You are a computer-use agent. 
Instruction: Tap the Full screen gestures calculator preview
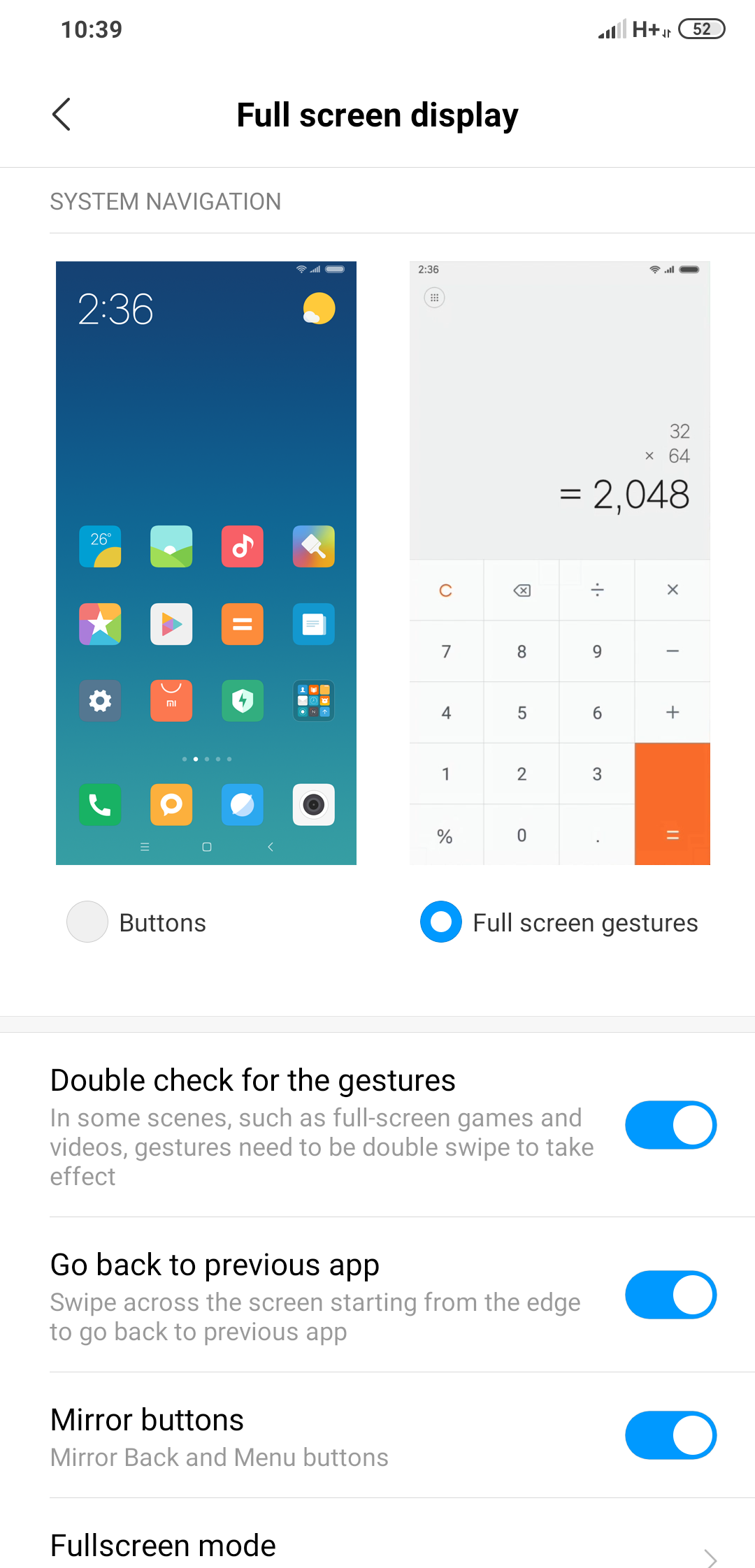(x=560, y=563)
